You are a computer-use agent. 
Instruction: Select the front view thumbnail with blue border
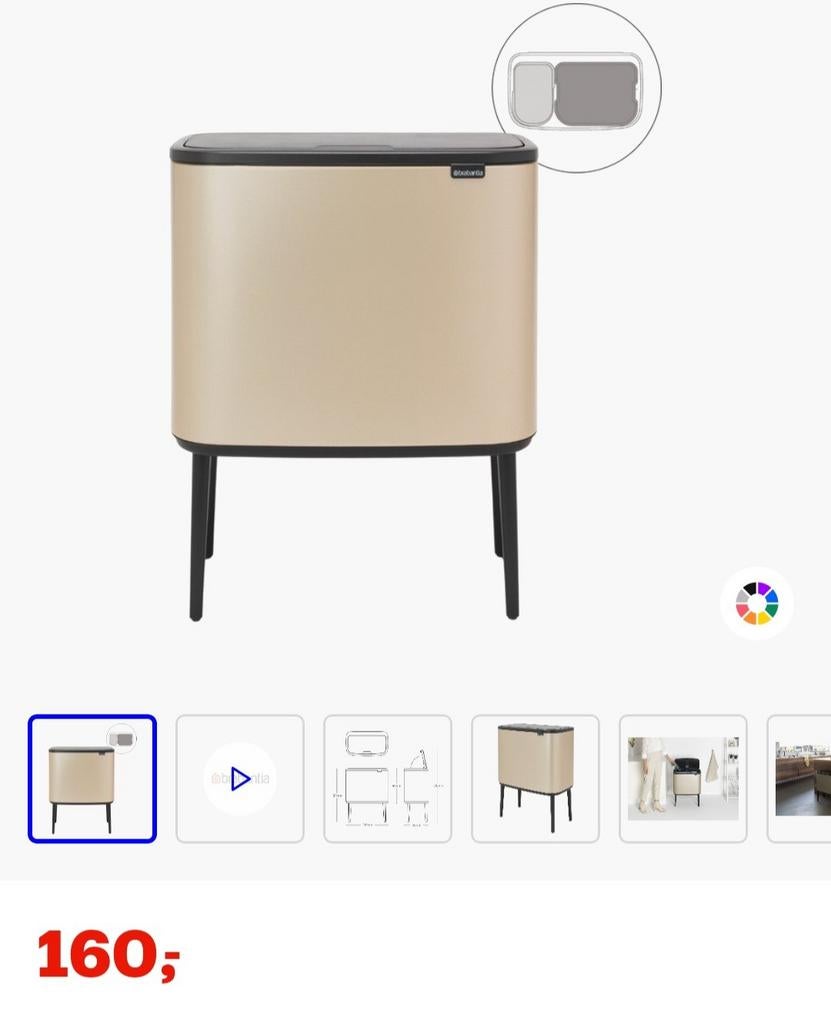[92, 779]
